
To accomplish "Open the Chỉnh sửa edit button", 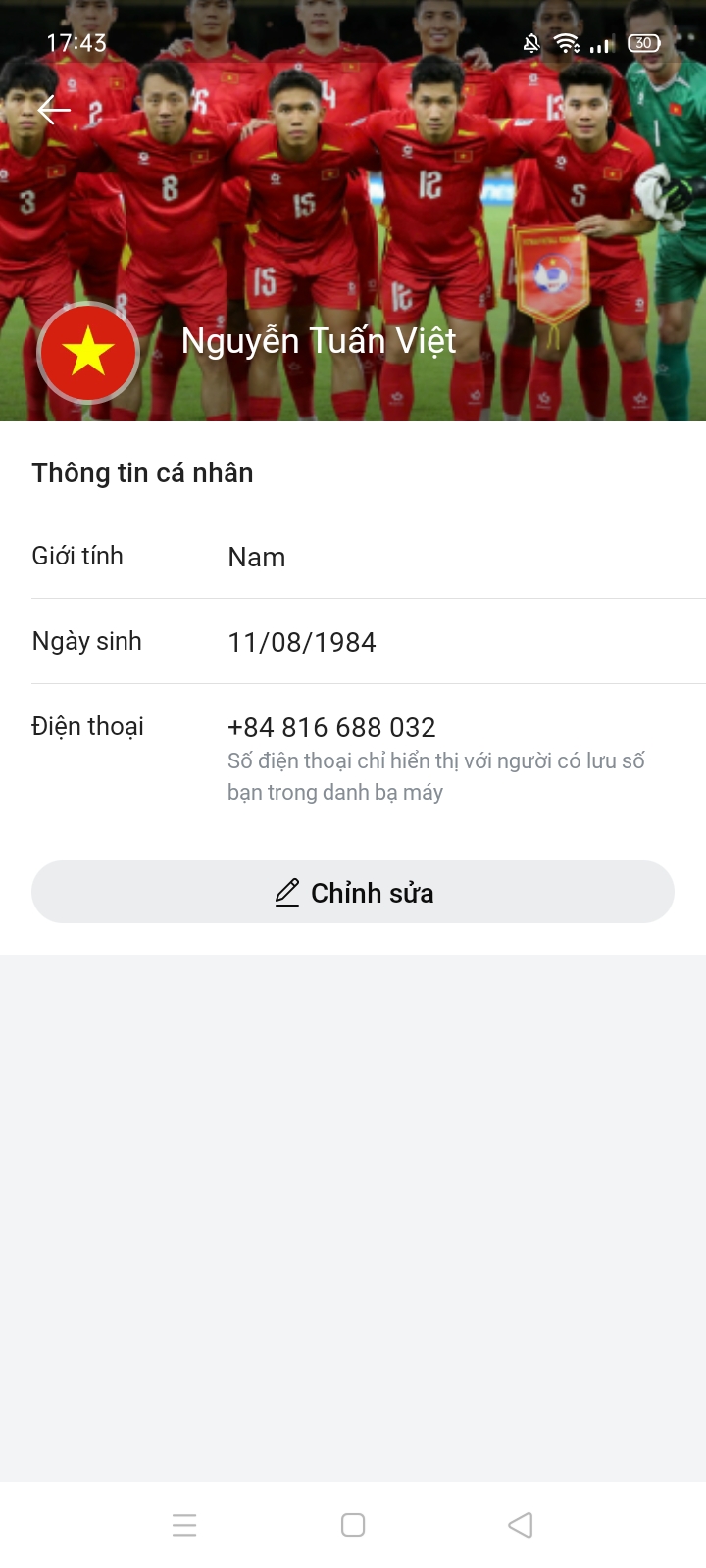I will (353, 892).
